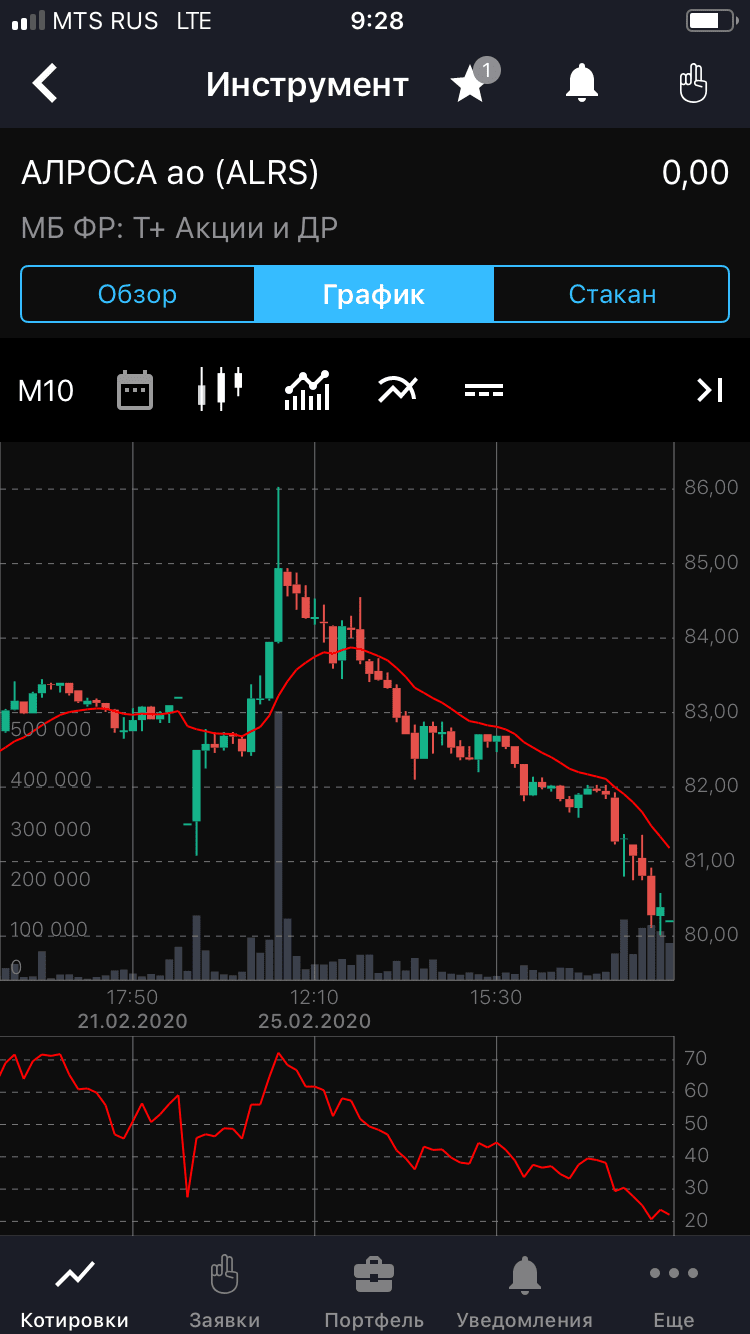
Task: Change the candlestick chart type
Action: pyautogui.click(x=220, y=390)
